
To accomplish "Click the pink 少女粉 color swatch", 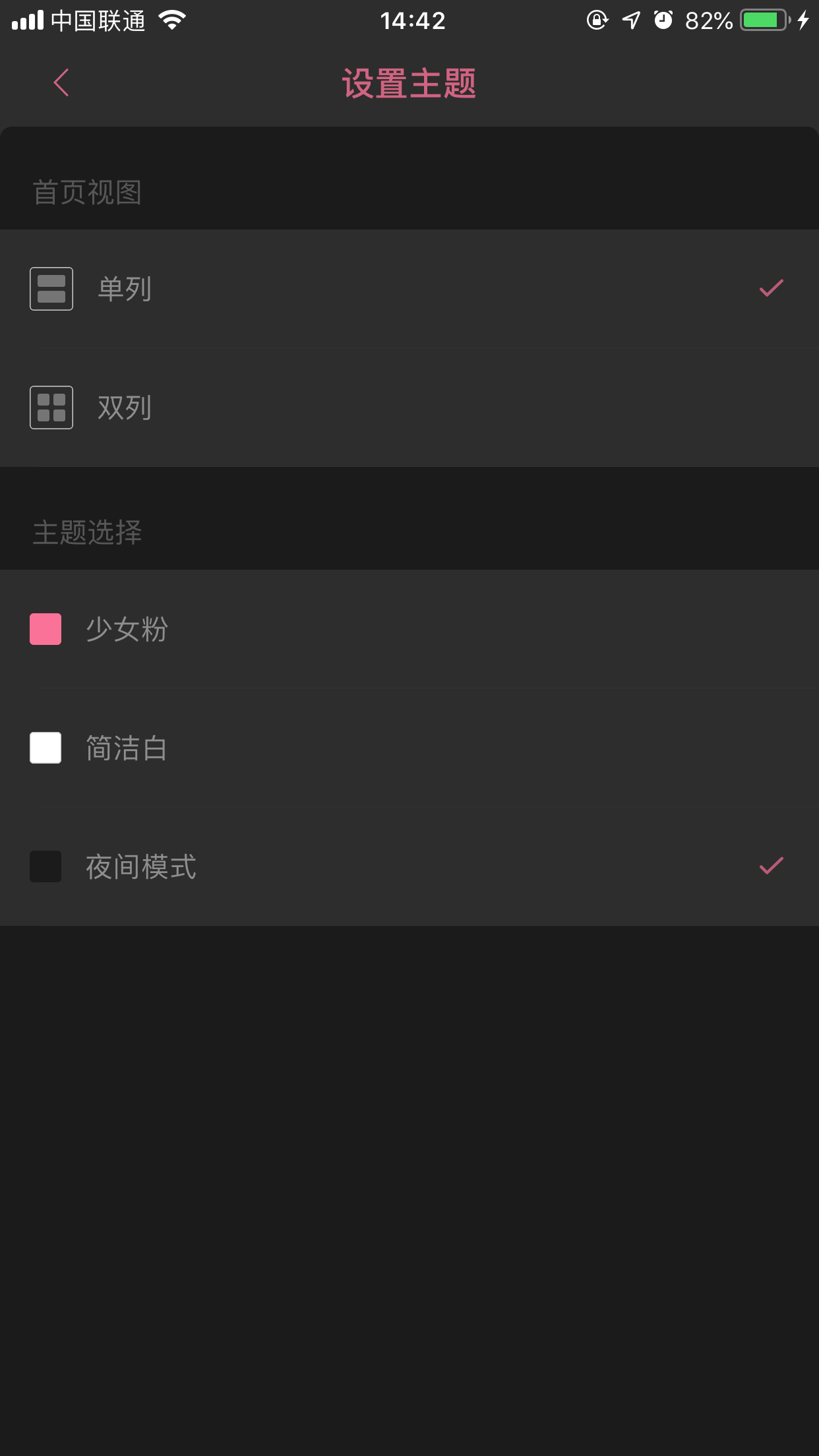I will pyautogui.click(x=45, y=630).
